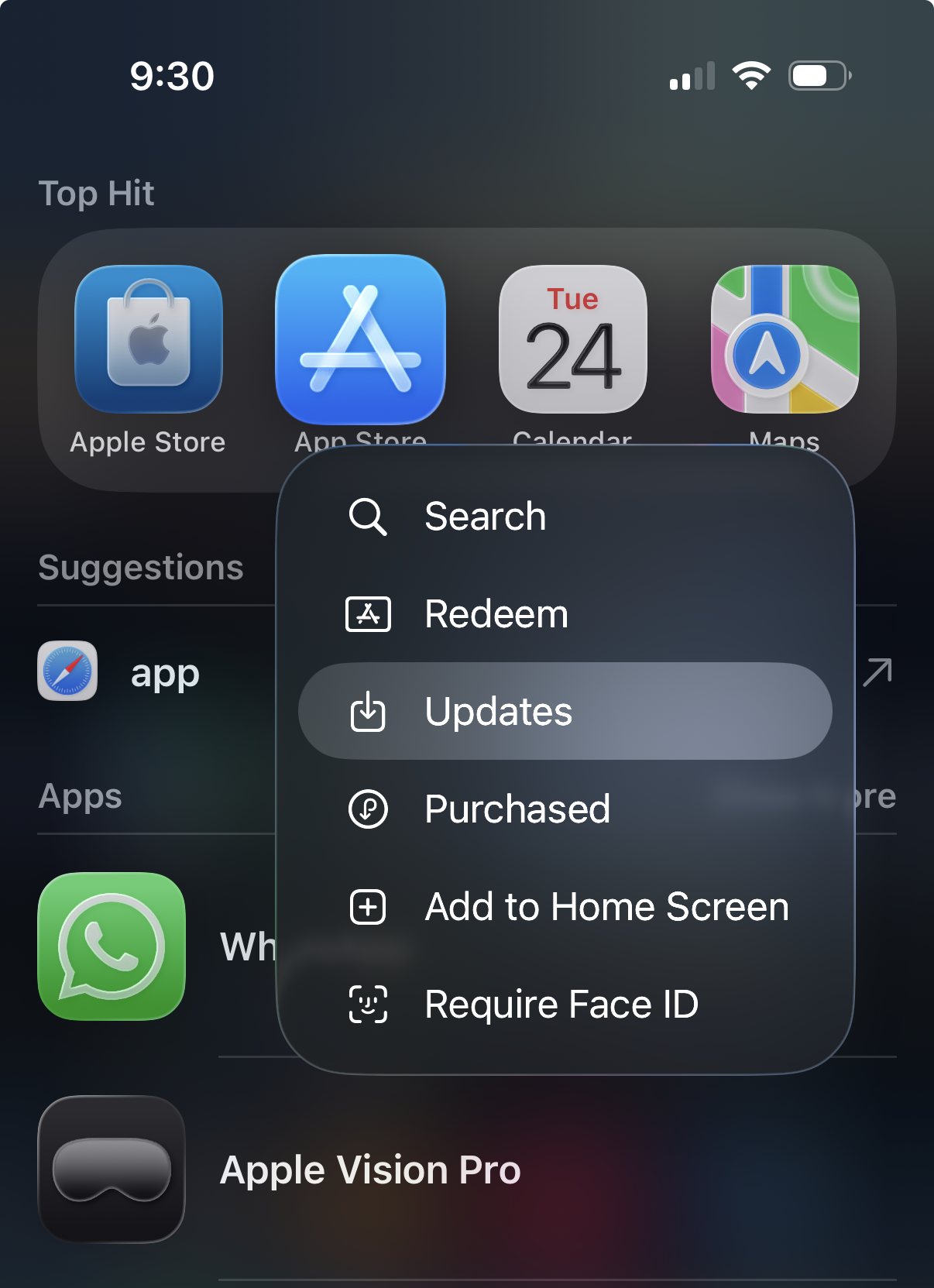Screen dimensions: 934x1288
Task: Select Search in the App Store menu
Action: click(485, 517)
